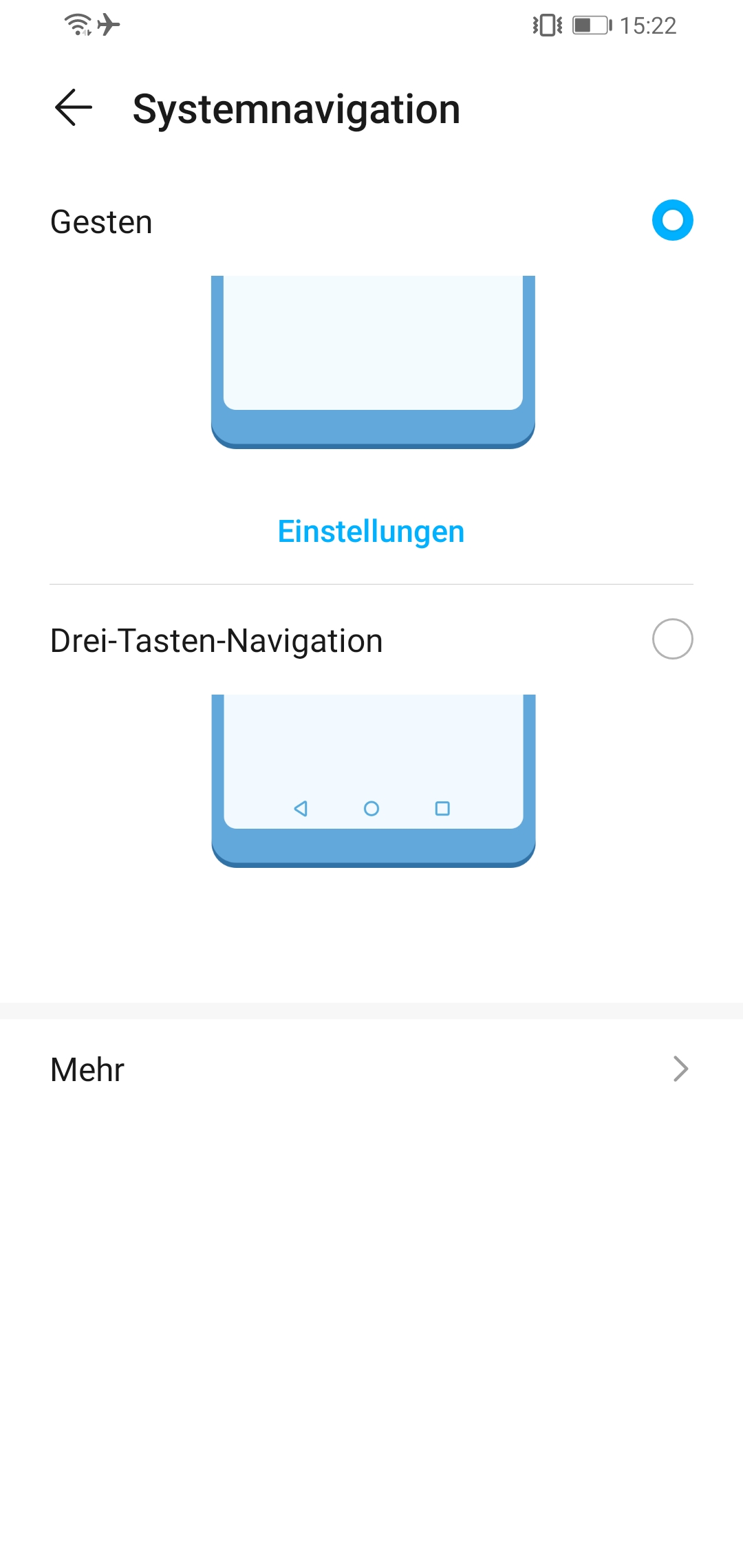Screen dimensions: 743x1568
Task: Go back from Systemnavigation
Action: pos(74,108)
